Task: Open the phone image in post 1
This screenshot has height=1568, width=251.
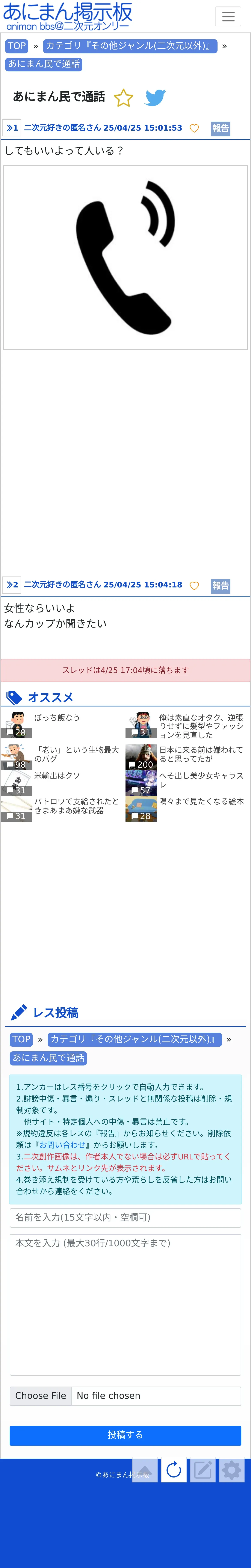Action: tap(125, 258)
